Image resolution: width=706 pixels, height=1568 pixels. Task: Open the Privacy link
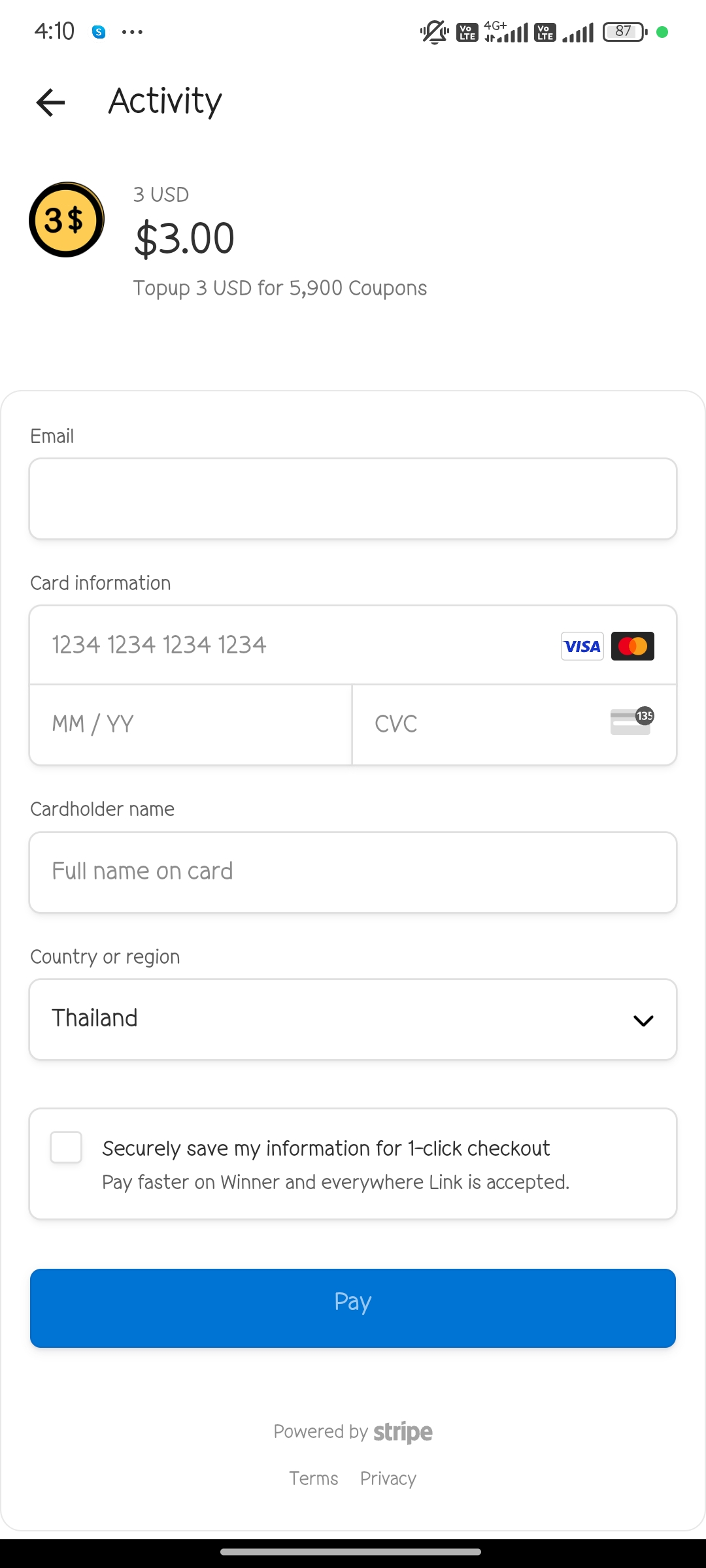click(x=388, y=1478)
